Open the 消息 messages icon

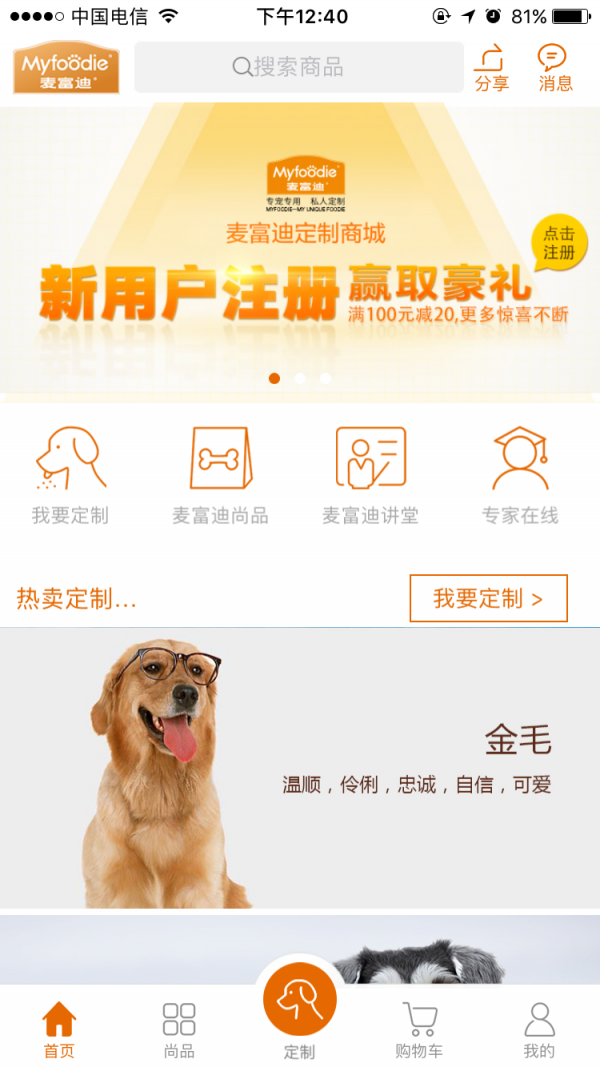(x=555, y=67)
